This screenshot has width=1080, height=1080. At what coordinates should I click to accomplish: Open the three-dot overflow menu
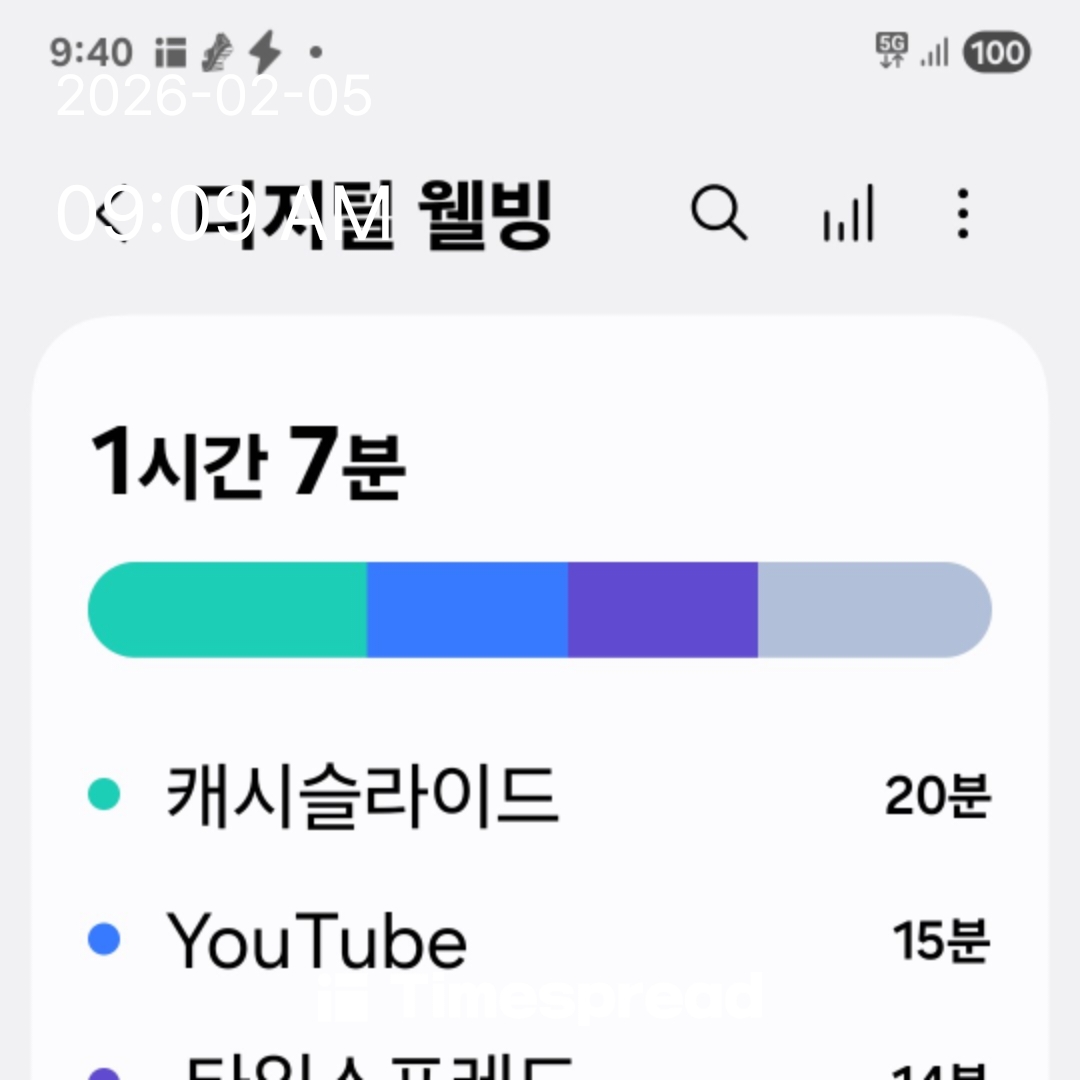pos(962,214)
